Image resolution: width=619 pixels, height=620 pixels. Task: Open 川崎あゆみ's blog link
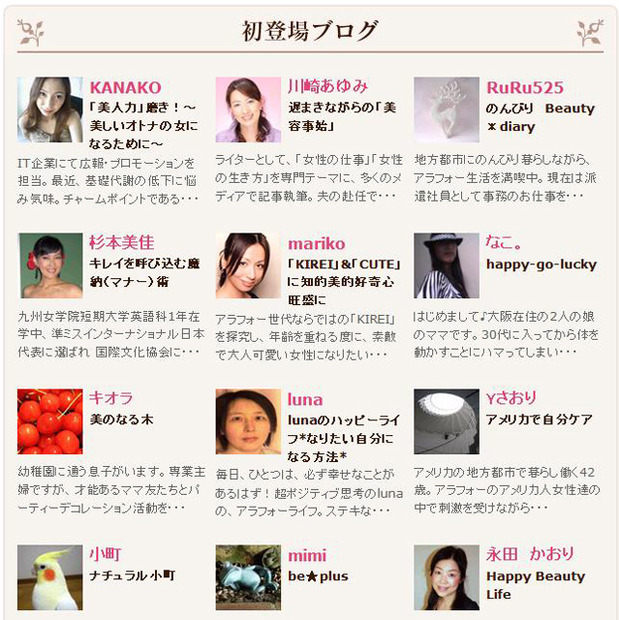(328, 86)
